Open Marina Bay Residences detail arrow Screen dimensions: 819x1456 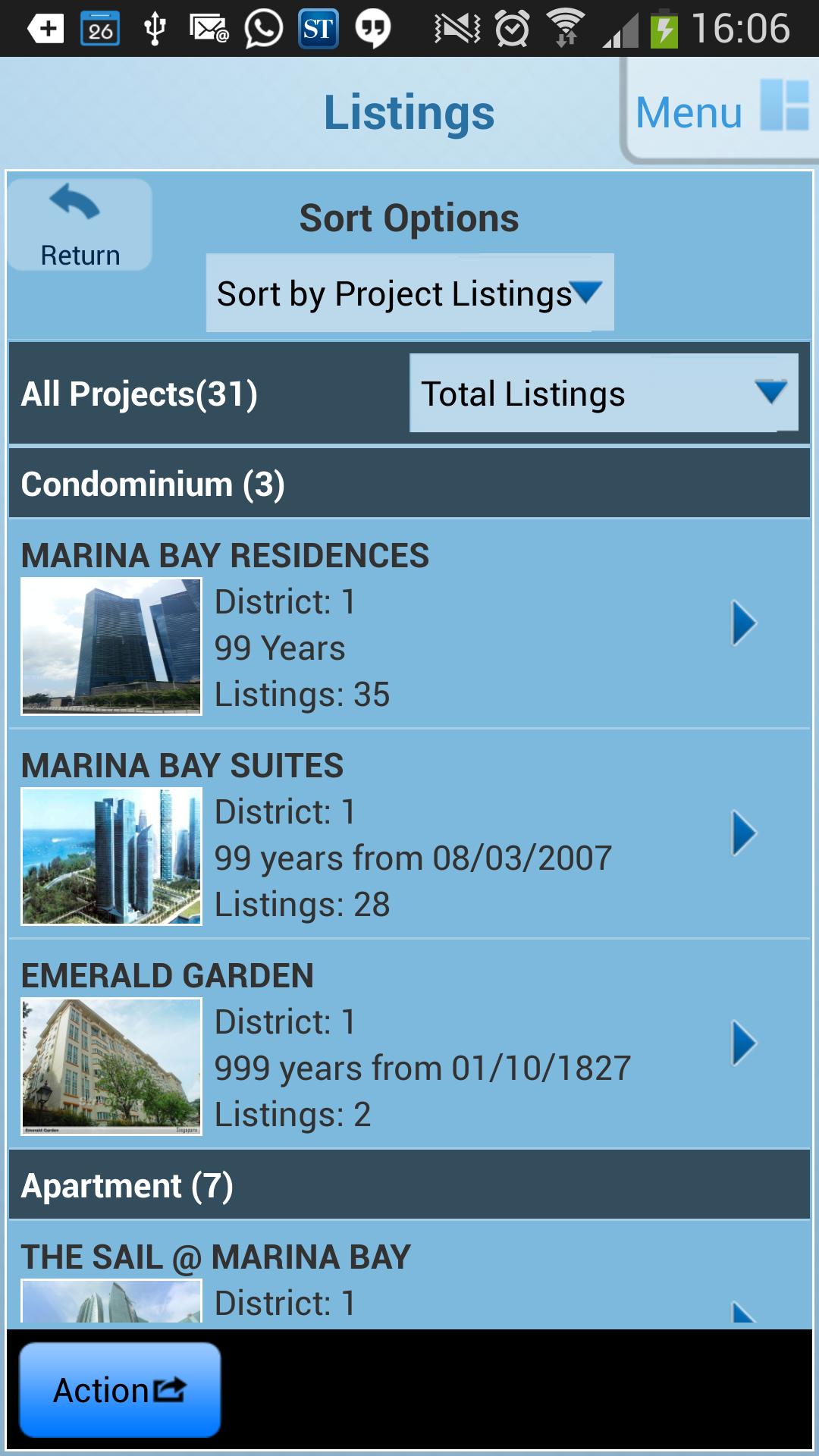743,623
